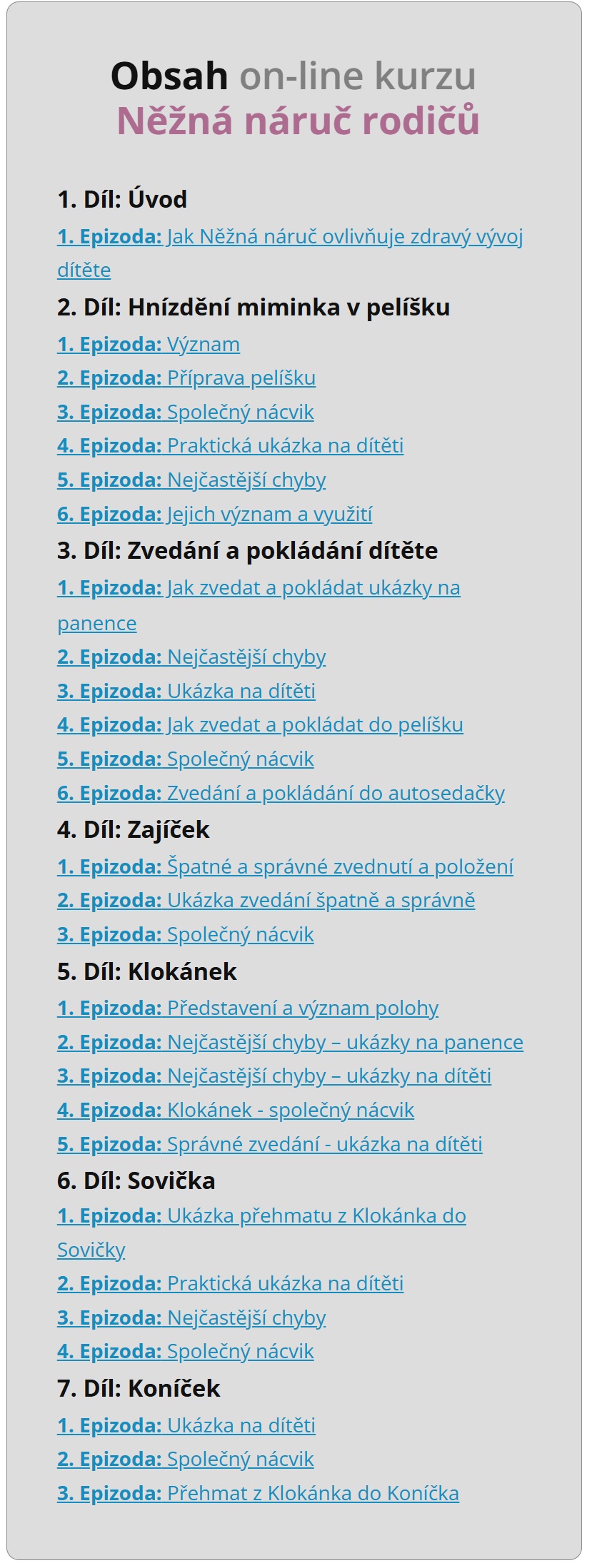Screen dimensions: 592x1568
Task: Open Nejčastější chyby episode in Sovička section
Action: coord(191,1317)
